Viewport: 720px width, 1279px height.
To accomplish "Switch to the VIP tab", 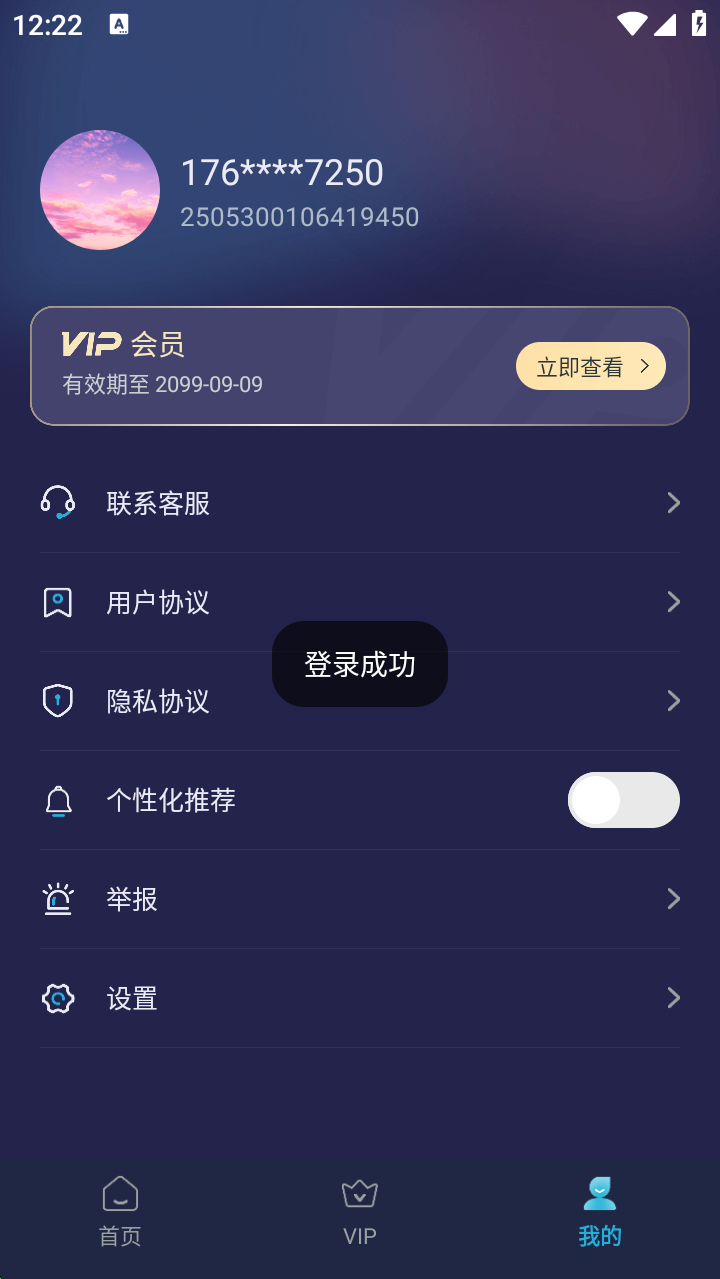I will click(360, 1211).
